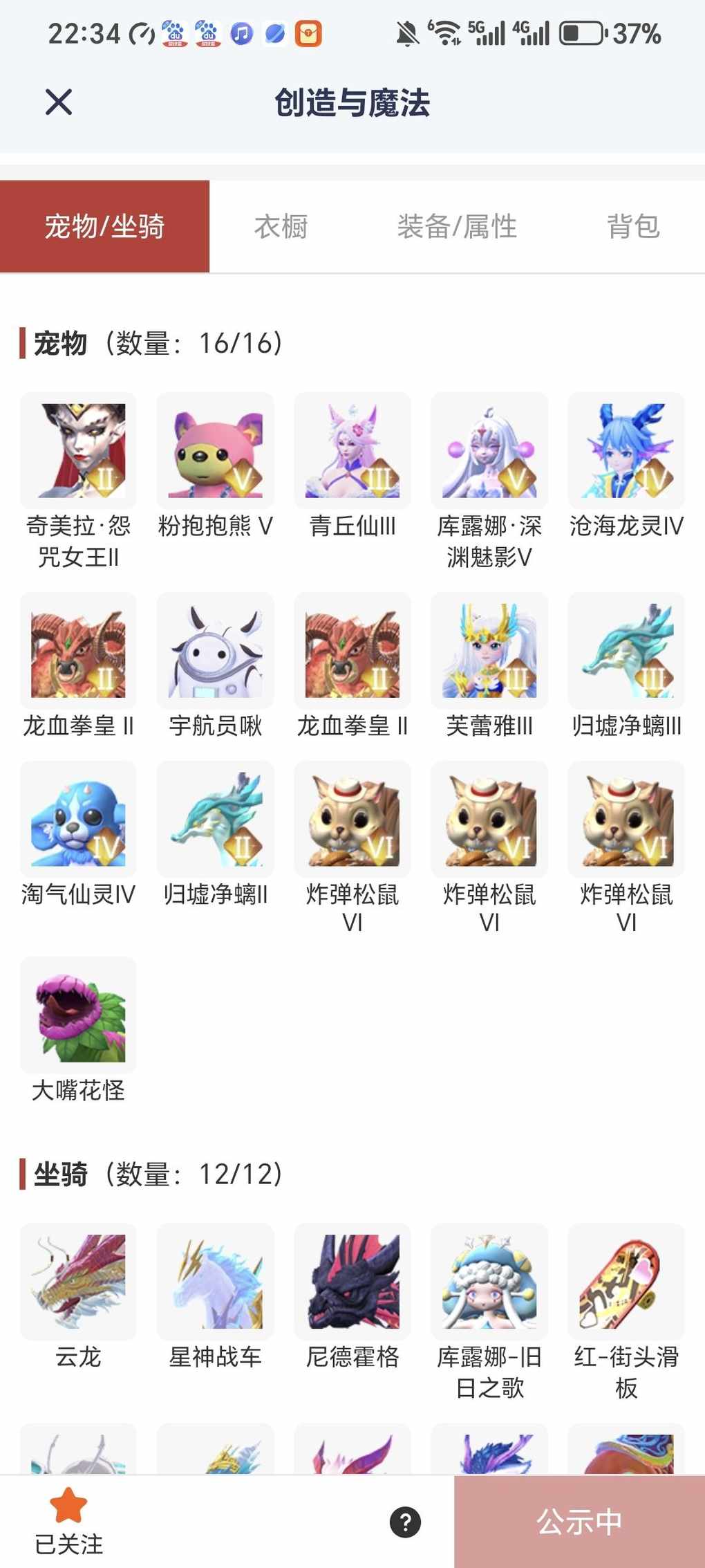
Task: Open pet 库露娜·深渊魅影V
Action: coord(489,451)
